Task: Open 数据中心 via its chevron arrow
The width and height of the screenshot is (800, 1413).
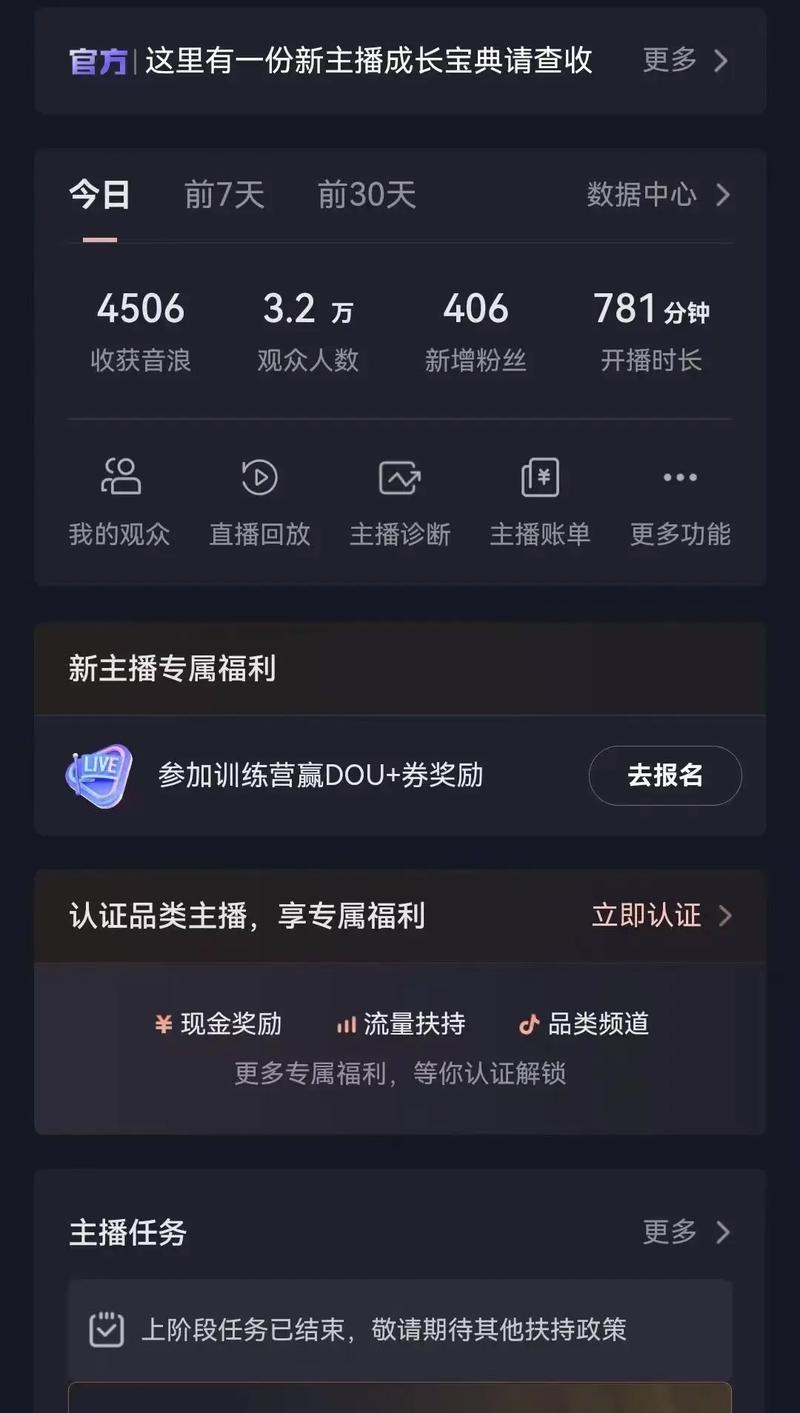Action: [721, 196]
